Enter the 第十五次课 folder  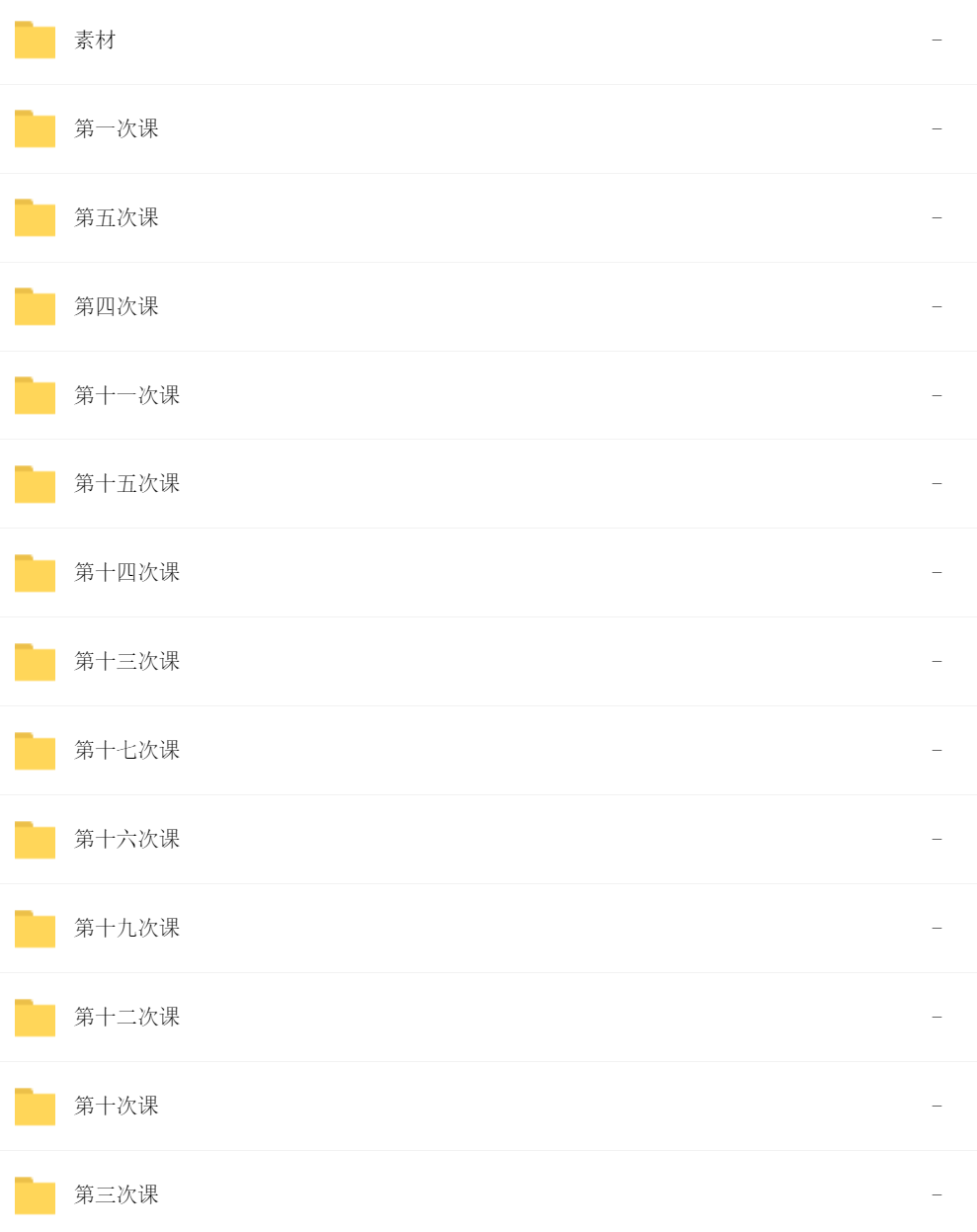point(127,484)
